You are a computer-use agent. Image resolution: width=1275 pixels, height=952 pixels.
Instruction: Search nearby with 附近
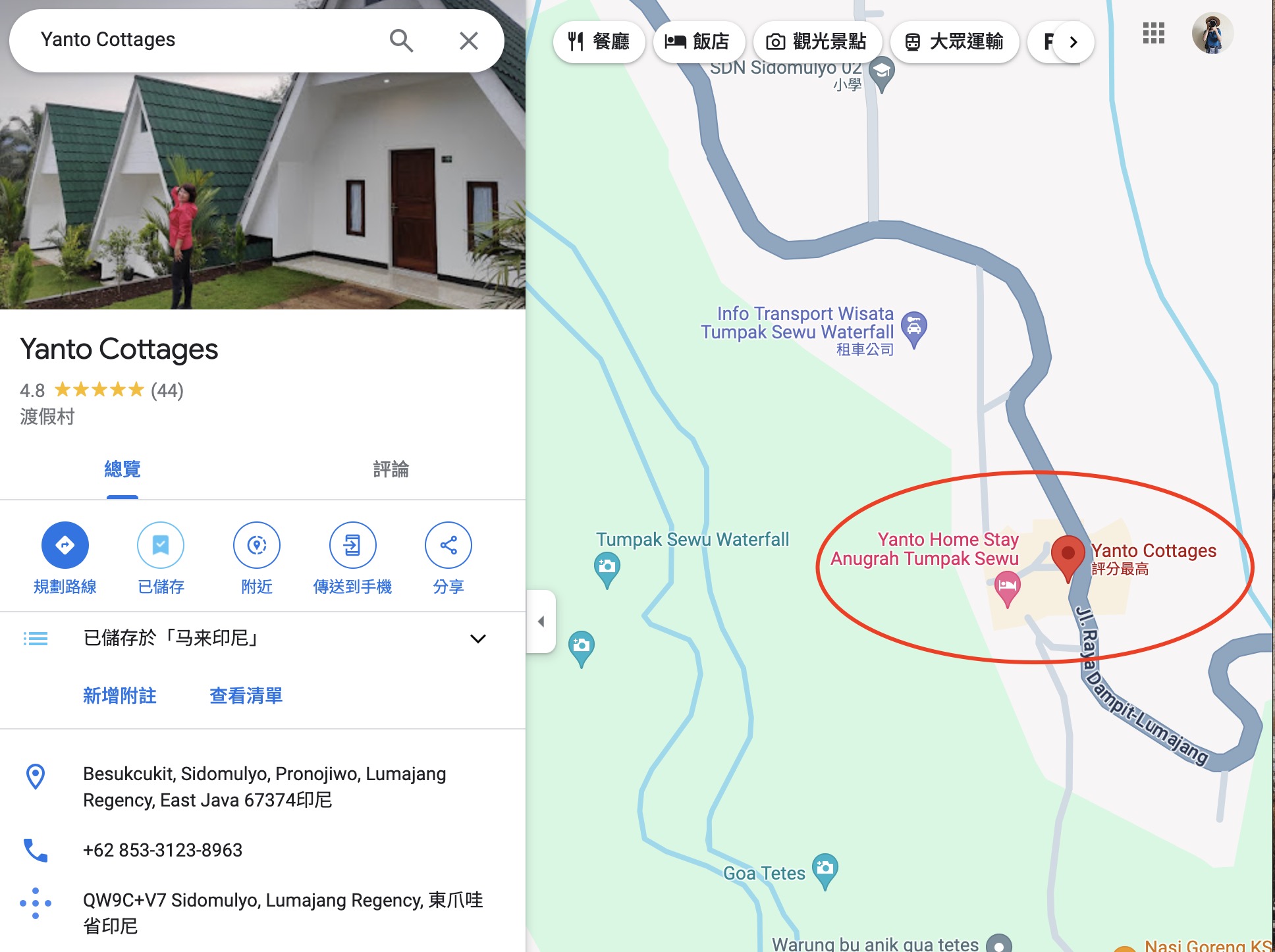[257, 545]
